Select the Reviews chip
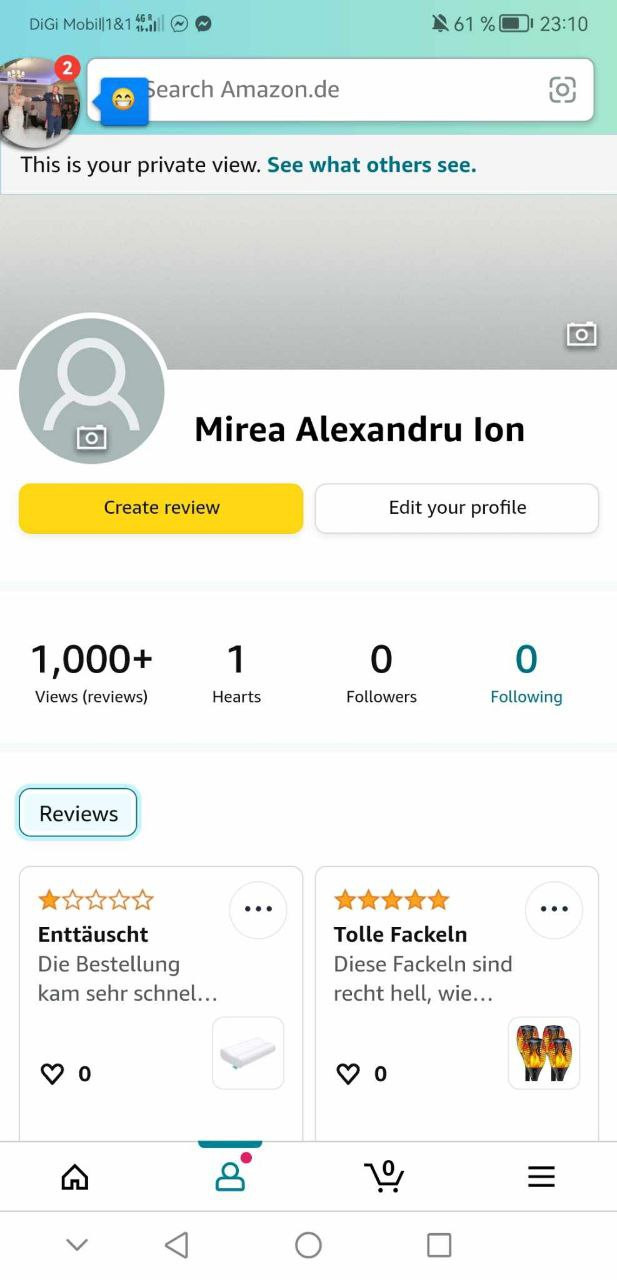 (78, 813)
